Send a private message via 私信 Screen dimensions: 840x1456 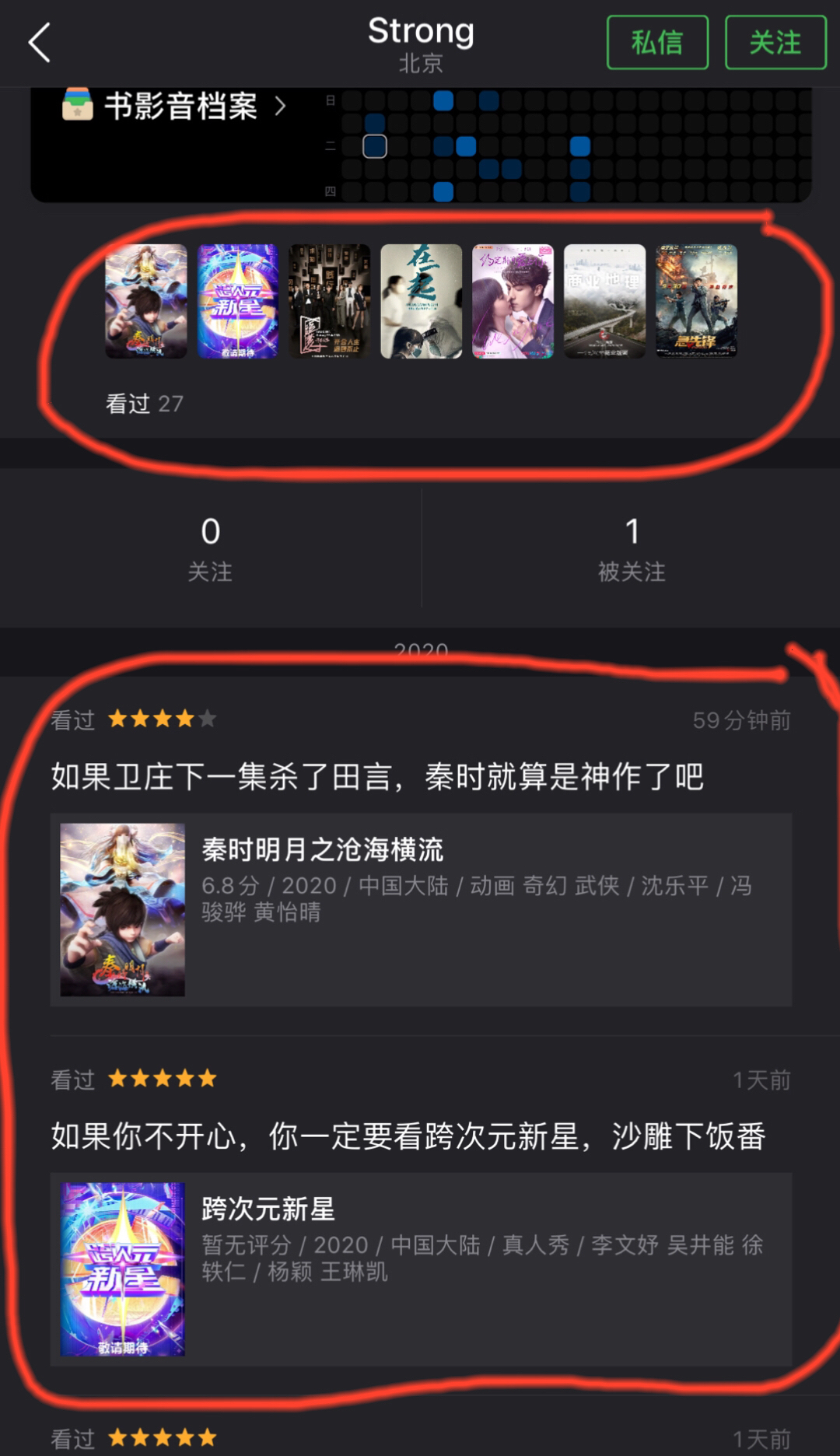[657, 43]
